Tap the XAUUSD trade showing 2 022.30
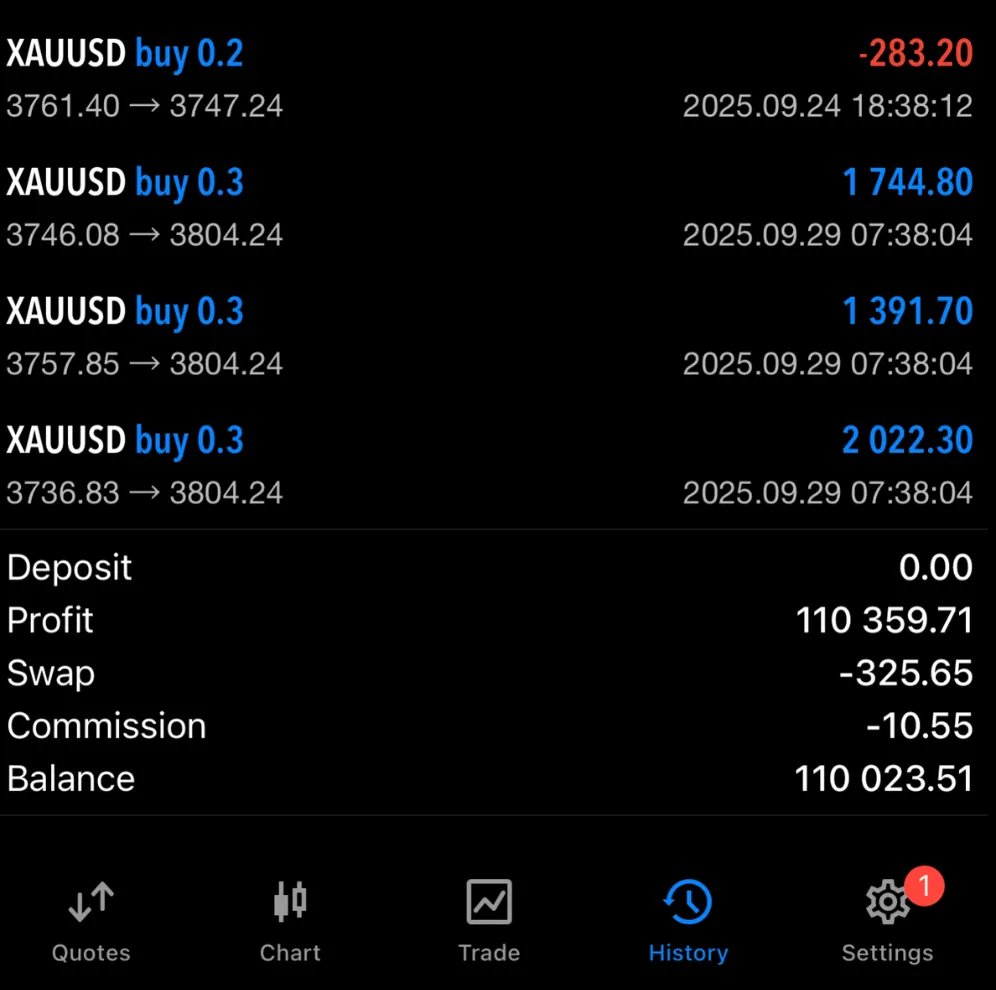The height and width of the screenshot is (990, 996). pos(490,466)
